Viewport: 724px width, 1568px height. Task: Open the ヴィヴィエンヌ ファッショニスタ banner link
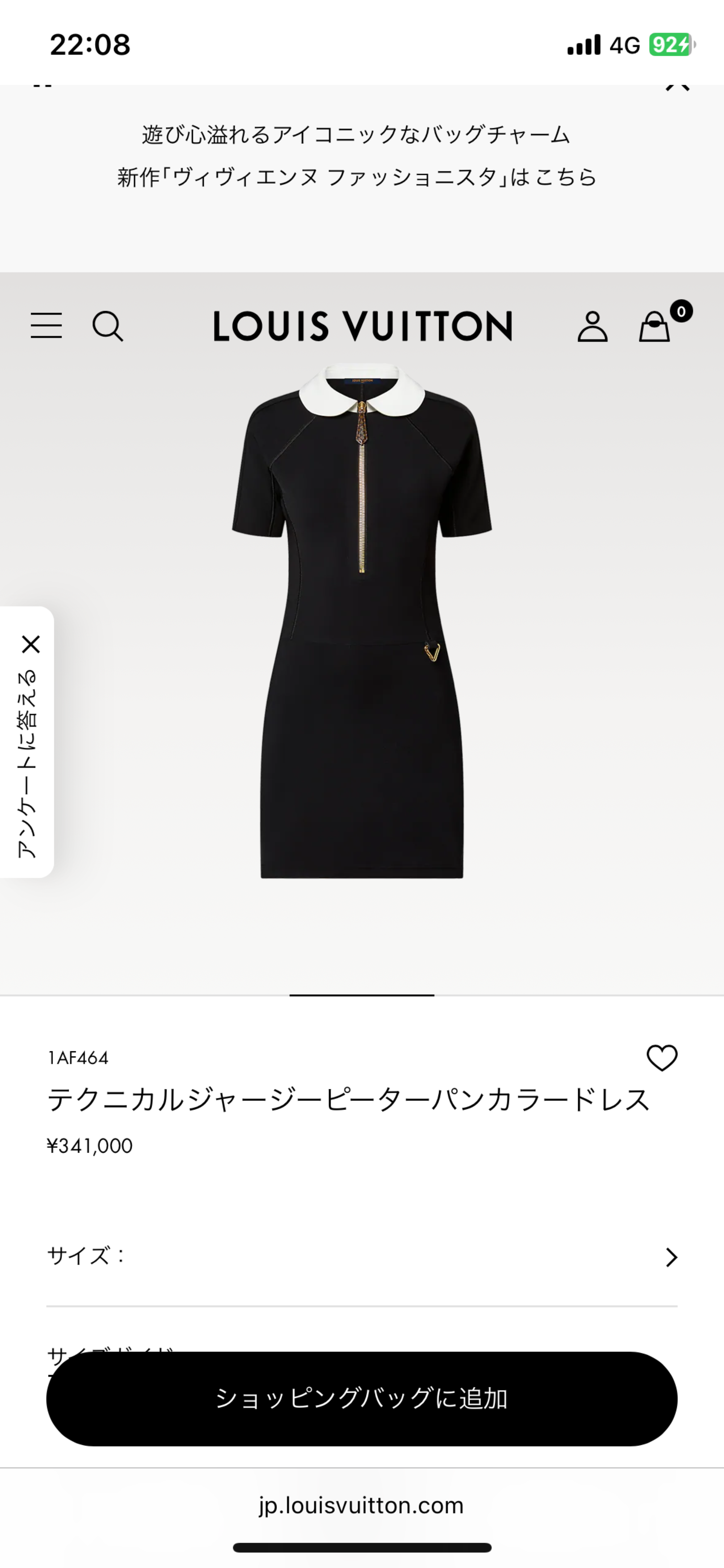click(x=357, y=177)
